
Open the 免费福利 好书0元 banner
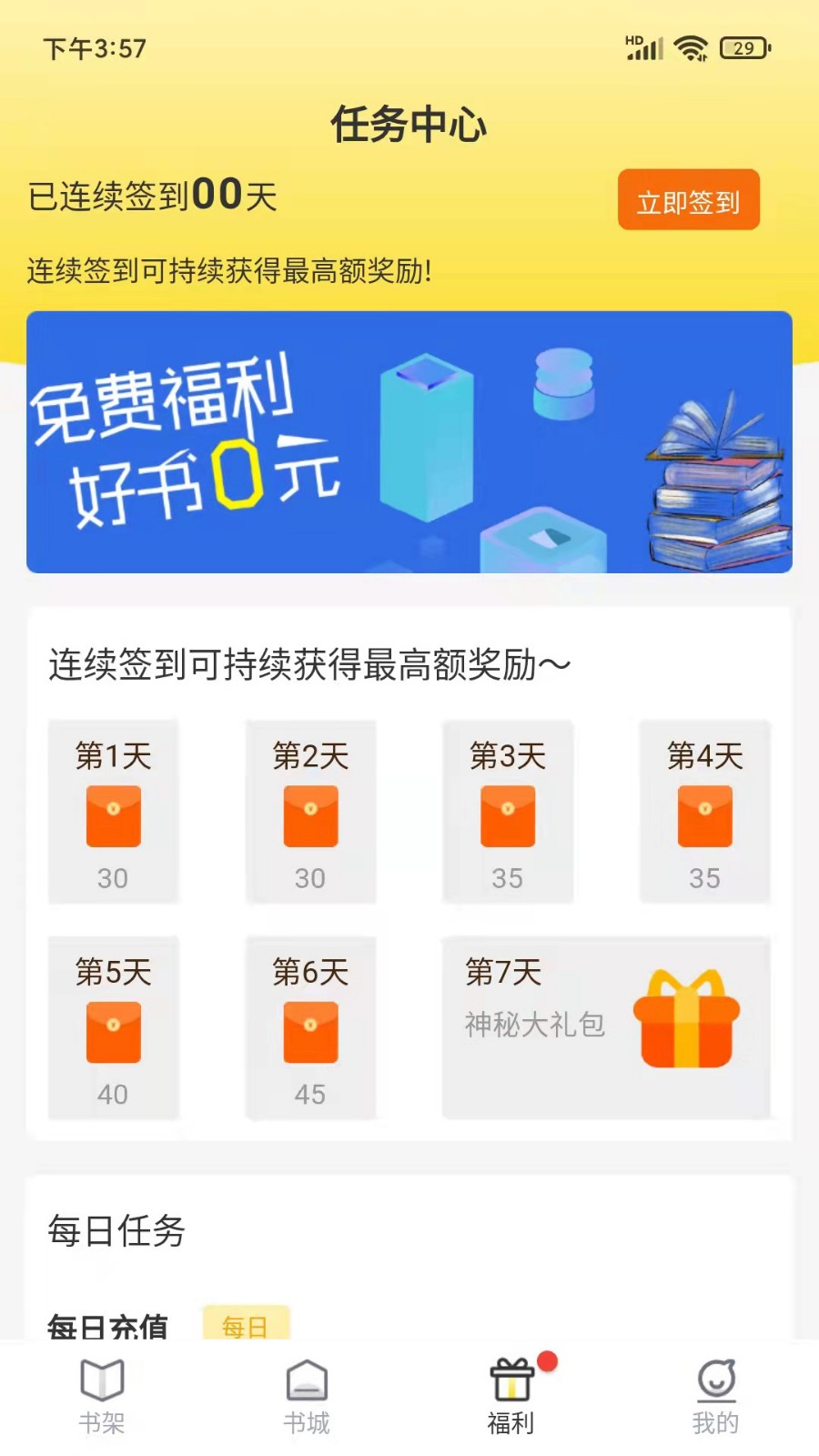(409, 441)
